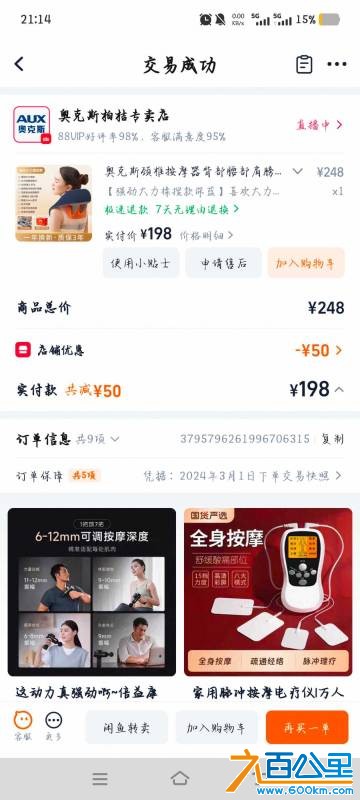View 价格明细 price details
The height and width of the screenshot is (800, 360).
[207, 235]
